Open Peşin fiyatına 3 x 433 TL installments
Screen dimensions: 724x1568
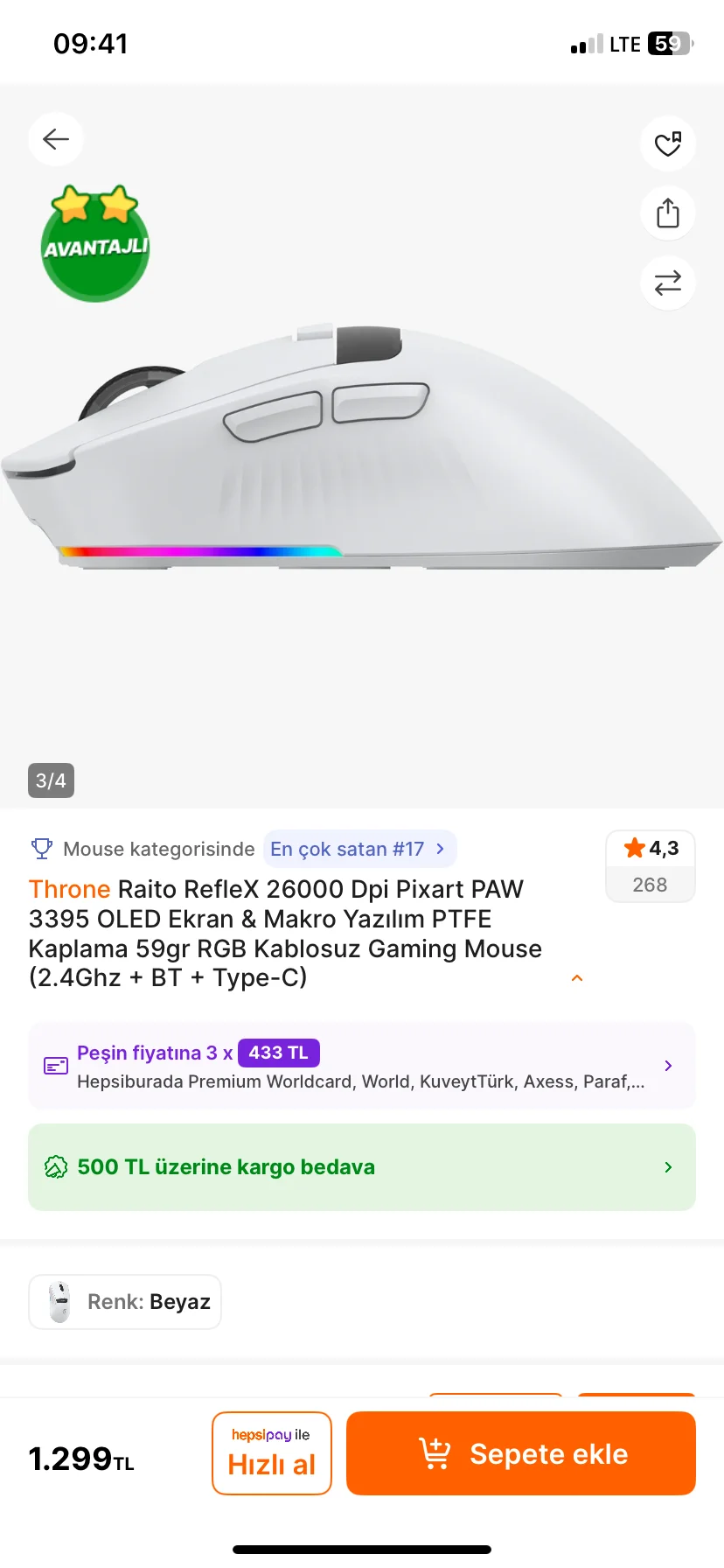(362, 1066)
